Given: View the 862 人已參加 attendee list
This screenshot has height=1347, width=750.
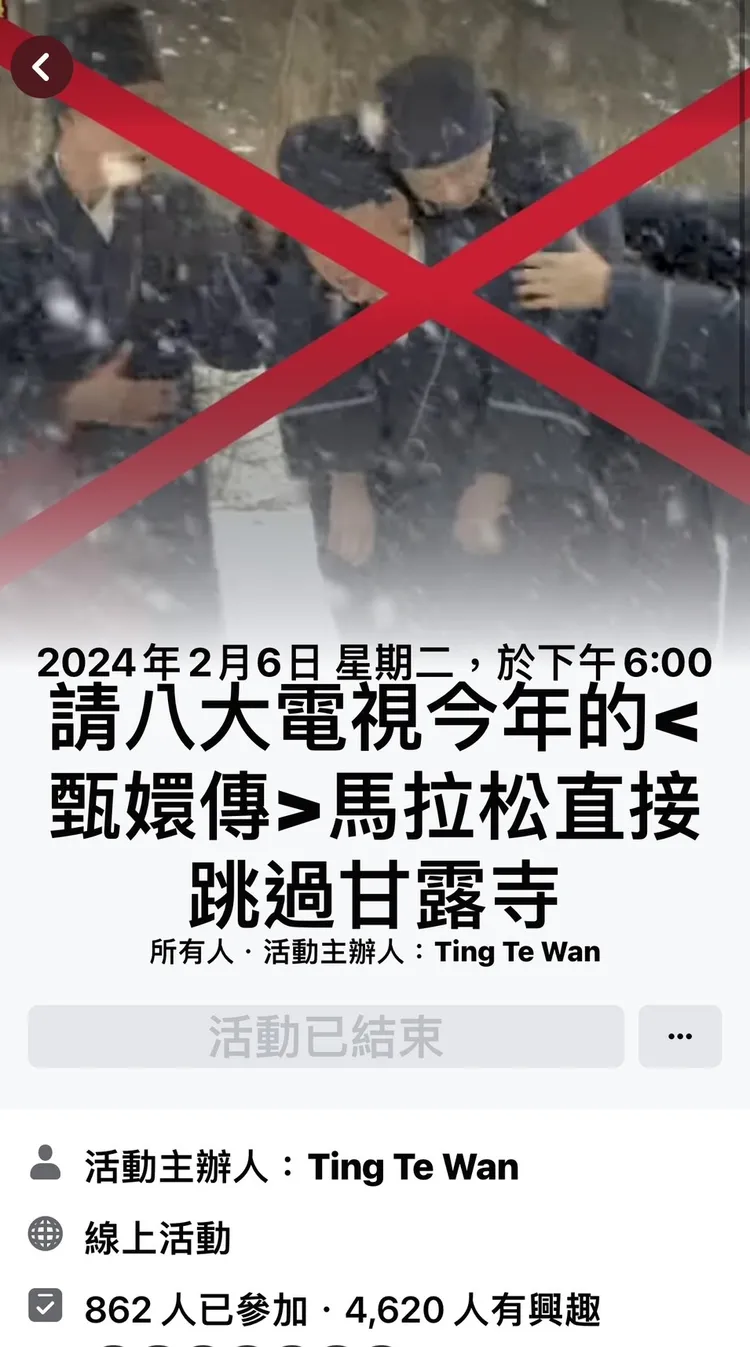Looking at the screenshot, I should pos(191,1307).
